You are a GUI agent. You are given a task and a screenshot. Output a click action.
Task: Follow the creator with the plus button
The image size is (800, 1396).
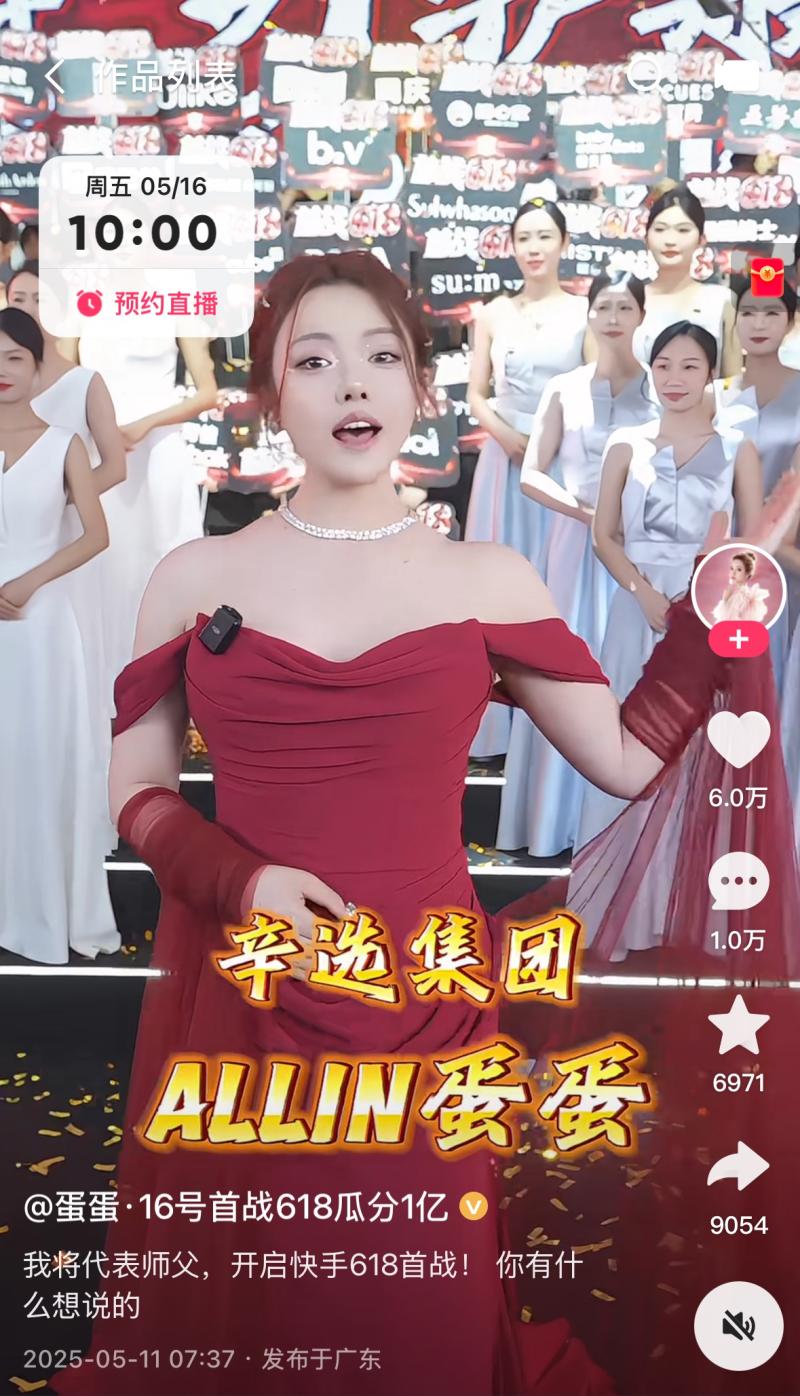click(x=738, y=640)
